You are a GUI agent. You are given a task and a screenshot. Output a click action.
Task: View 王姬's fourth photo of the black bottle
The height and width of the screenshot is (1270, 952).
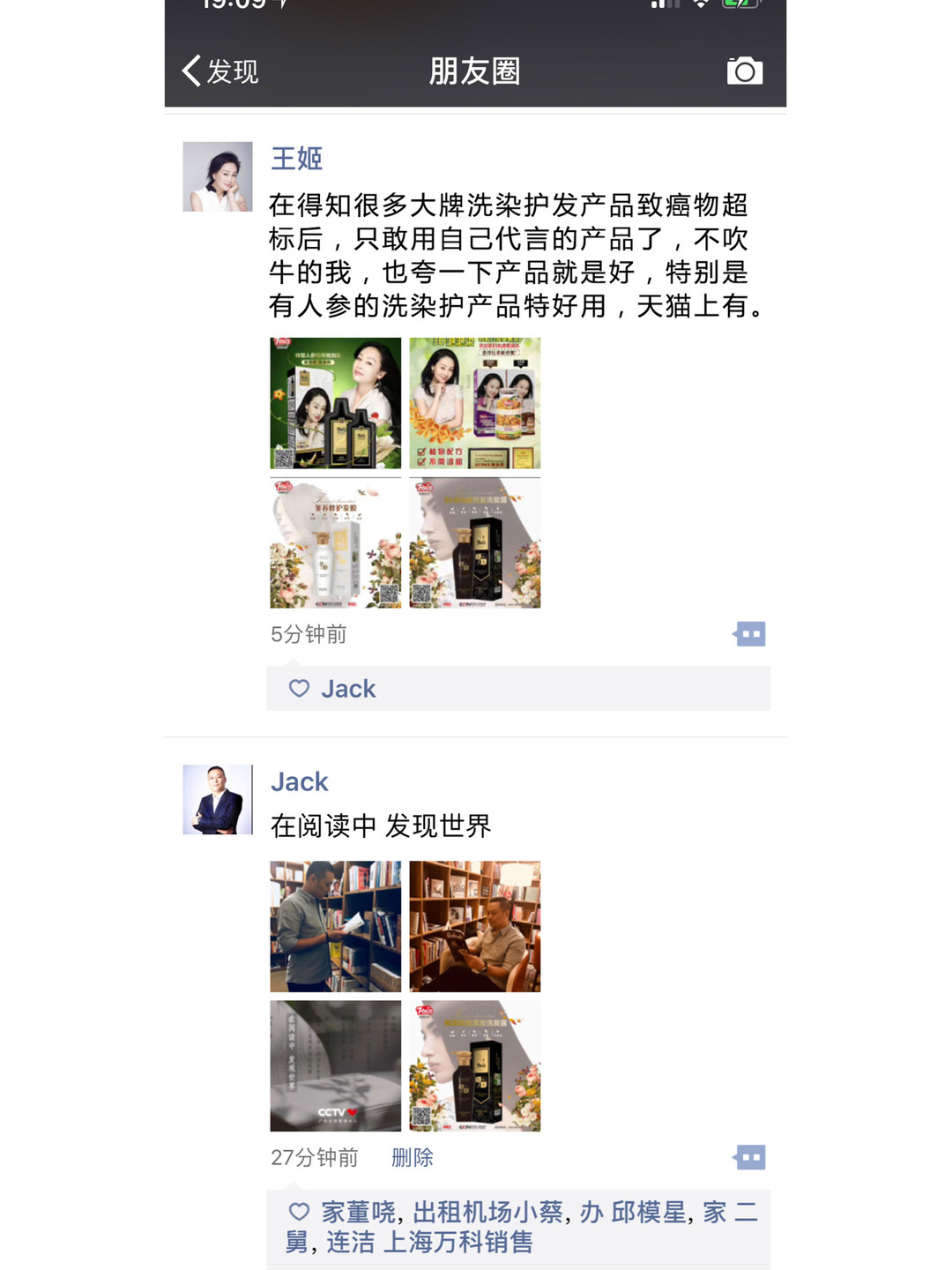475,542
